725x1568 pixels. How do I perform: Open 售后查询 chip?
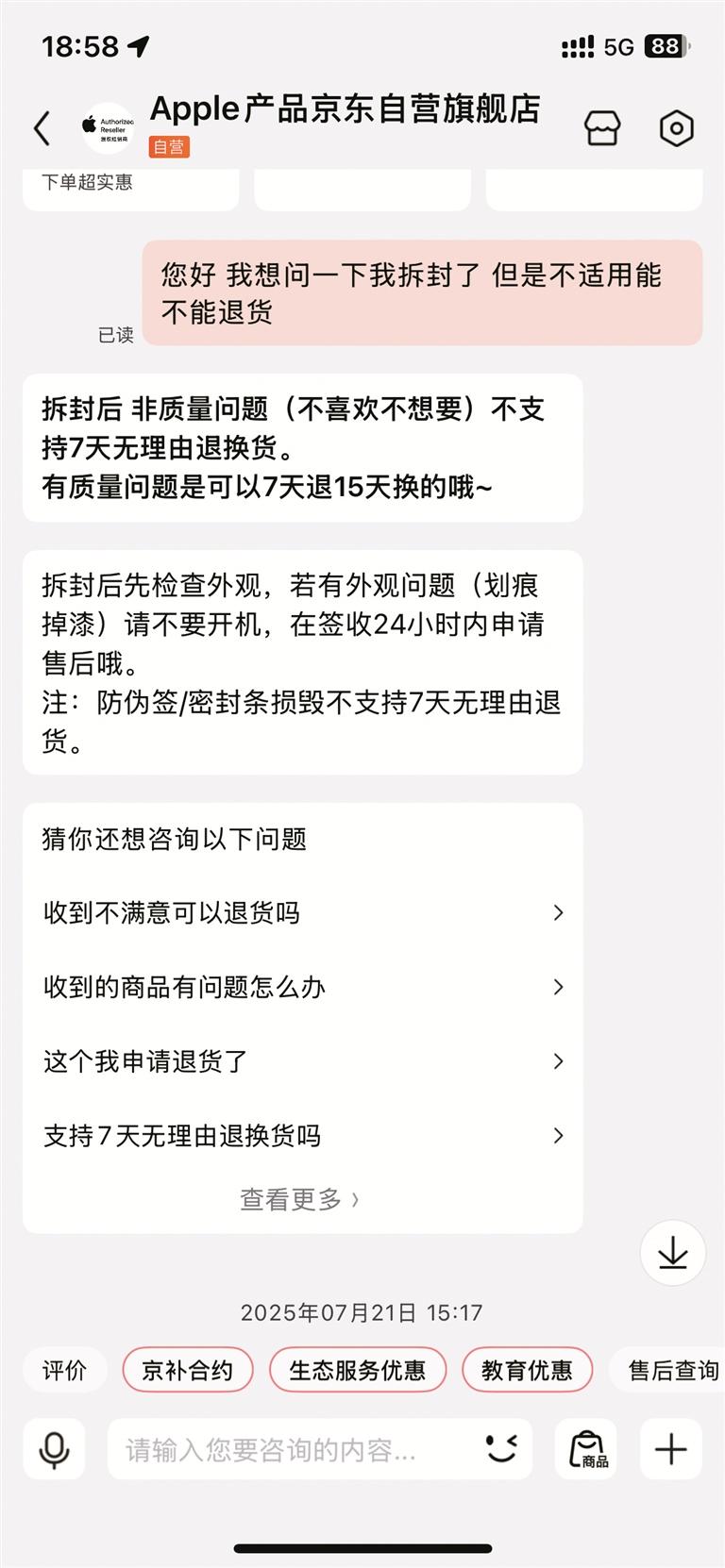click(x=672, y=1370)
